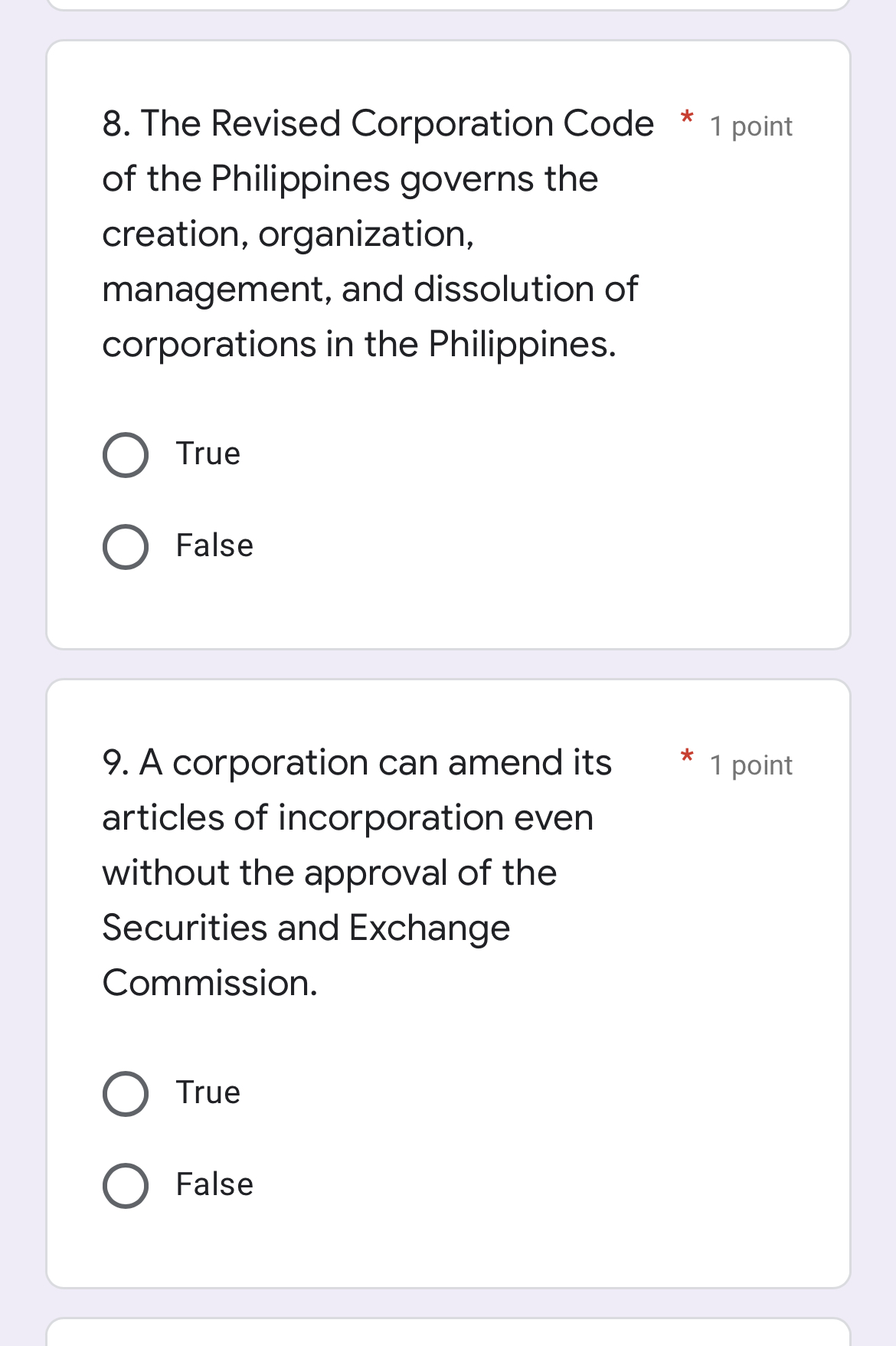Screen dimensions: 896x1346
Task: Select True for question 9
Action: 126,1092
